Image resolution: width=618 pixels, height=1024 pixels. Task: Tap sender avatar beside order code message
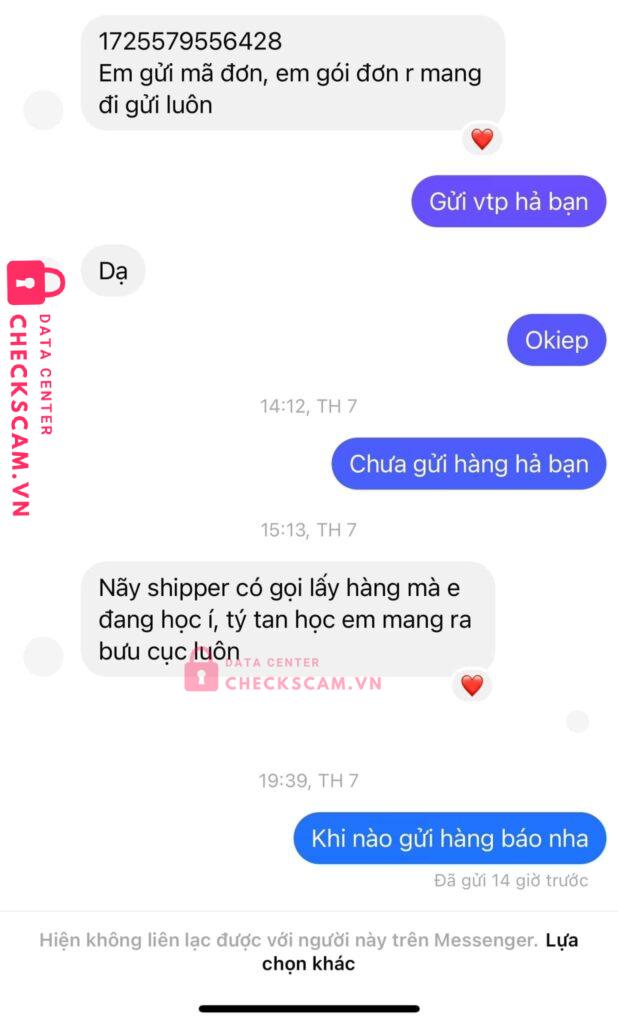pos(43,109)
